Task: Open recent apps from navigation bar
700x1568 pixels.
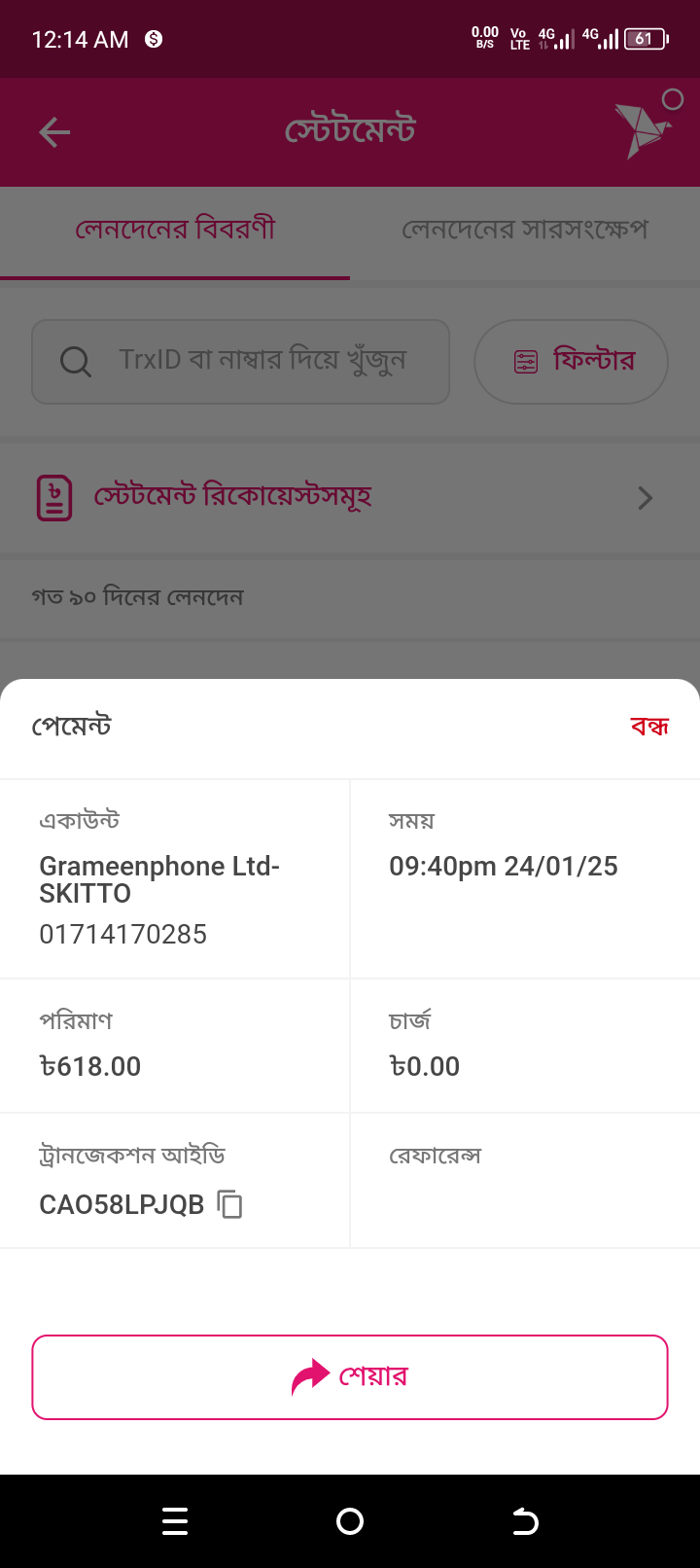Action: click(175, 1521)
